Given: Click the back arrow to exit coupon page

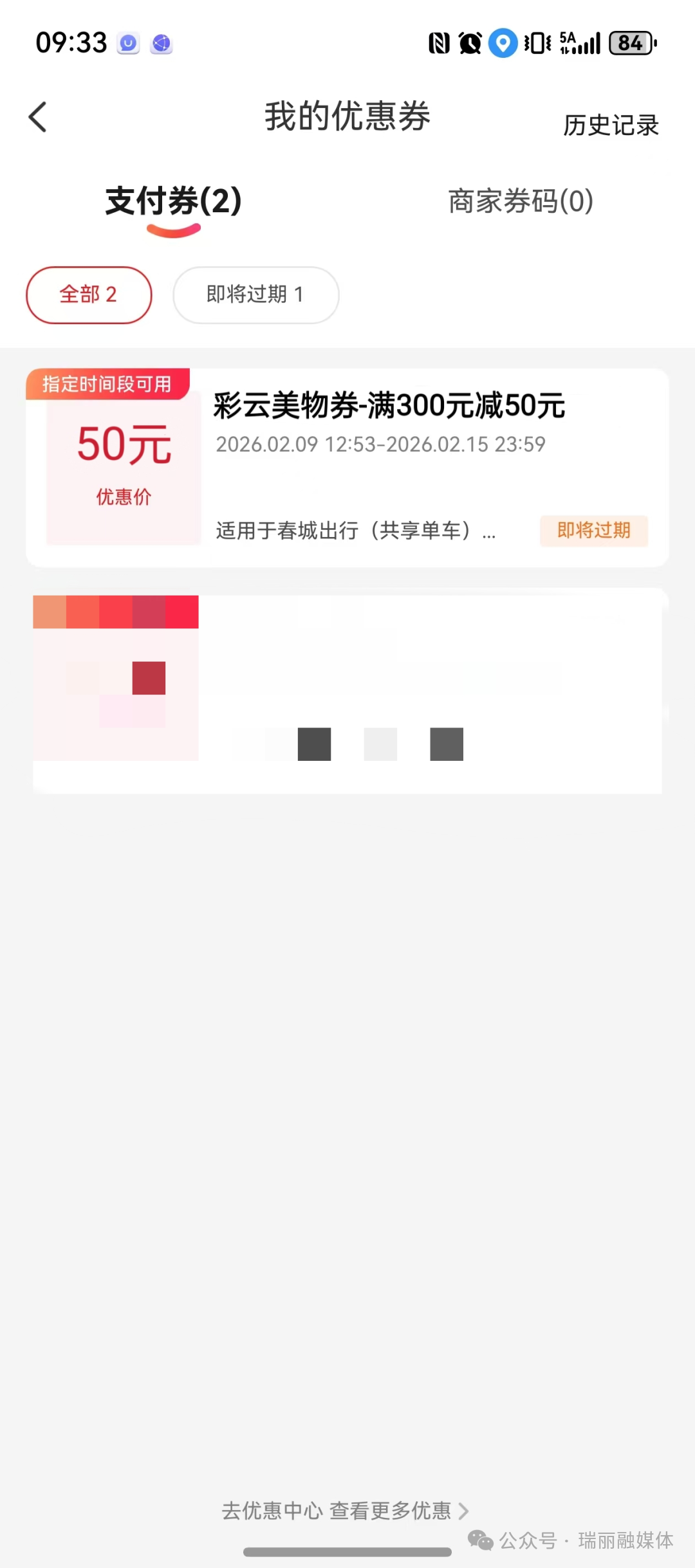Looking at the screenshot, I should (x=38, y=117).
